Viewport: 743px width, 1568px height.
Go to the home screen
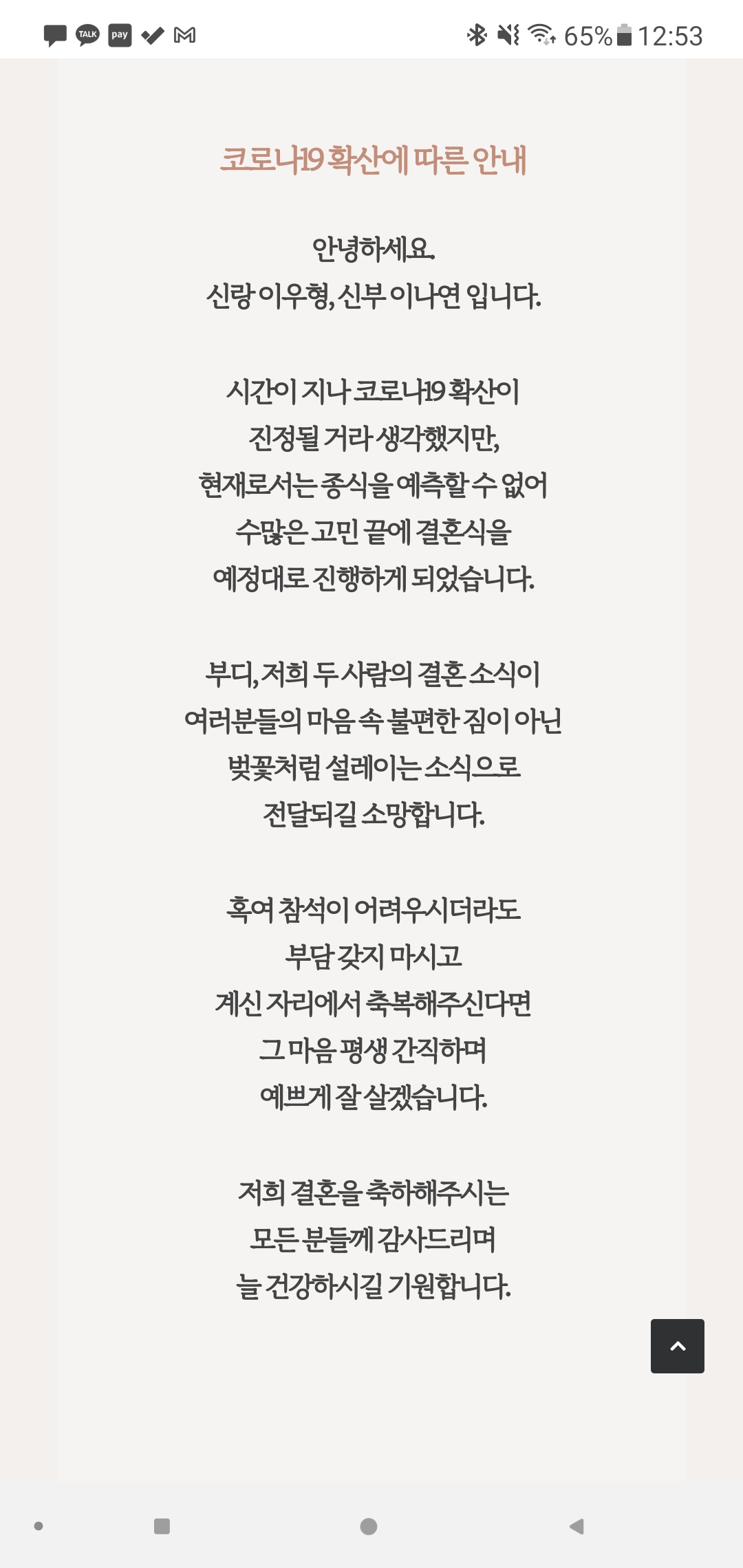[369, 1526]
